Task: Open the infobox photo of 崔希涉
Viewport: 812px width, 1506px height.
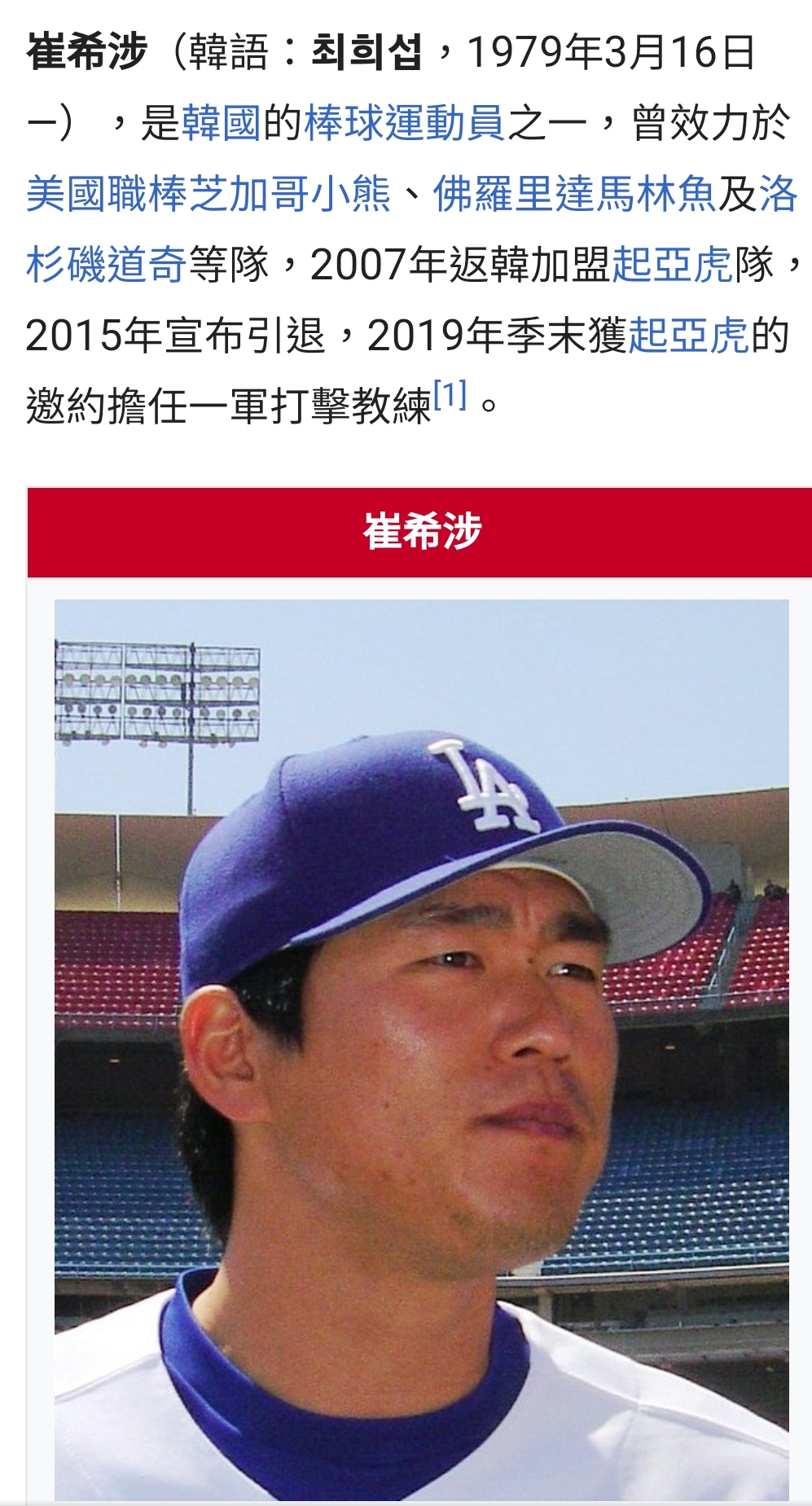Action: pyautogui.click(x=421, y=1049)
